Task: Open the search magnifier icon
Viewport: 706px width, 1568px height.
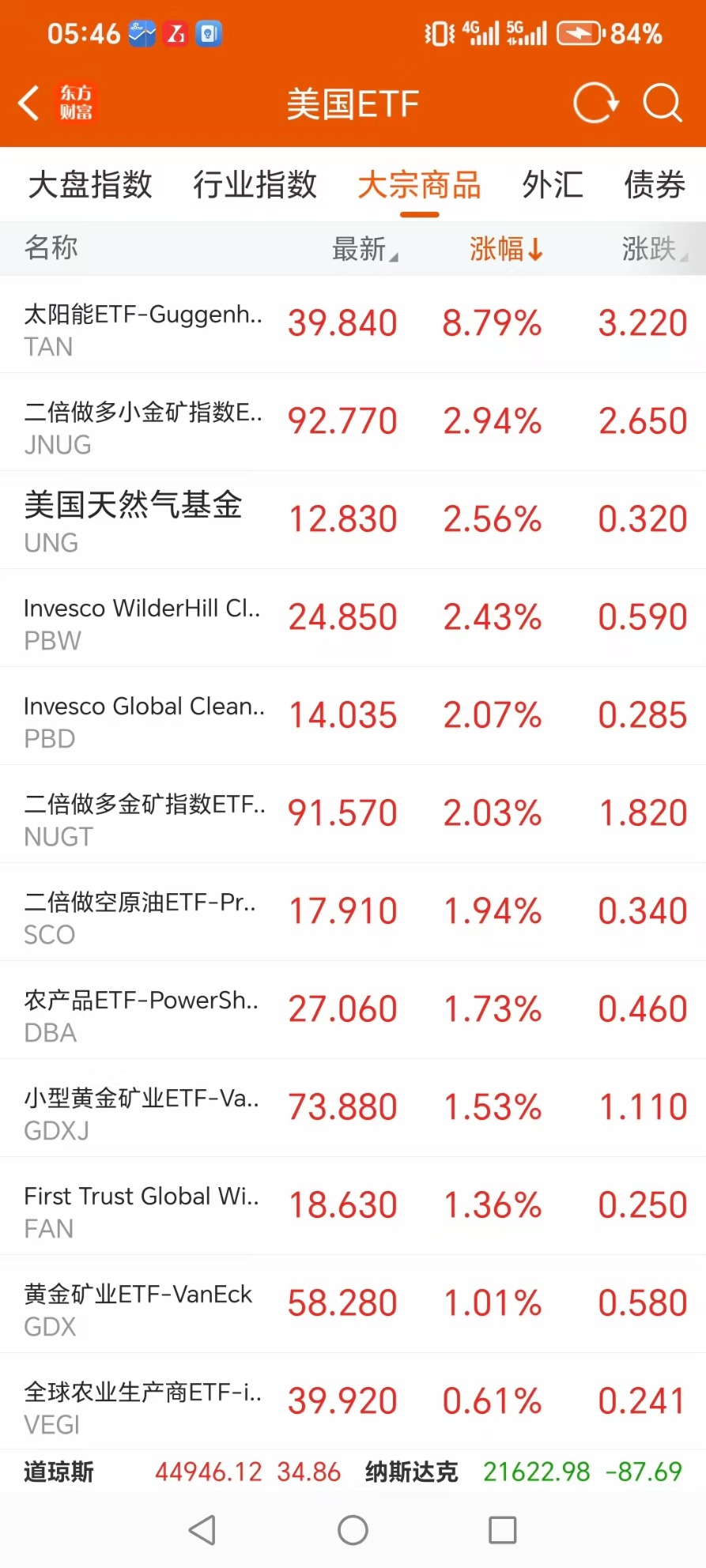Action: pos(662,103)
